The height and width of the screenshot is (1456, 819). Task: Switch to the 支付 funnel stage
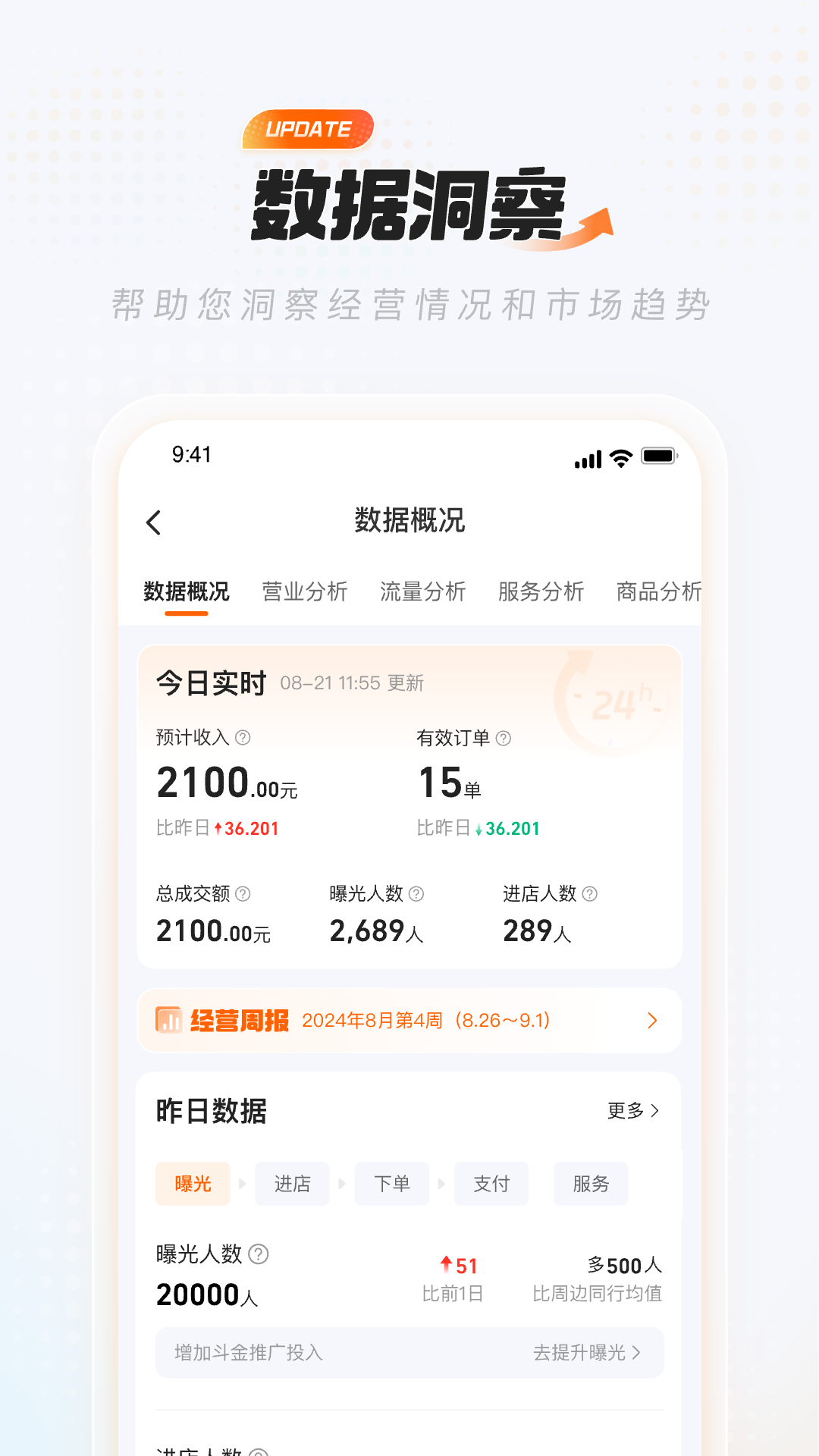491,1184
